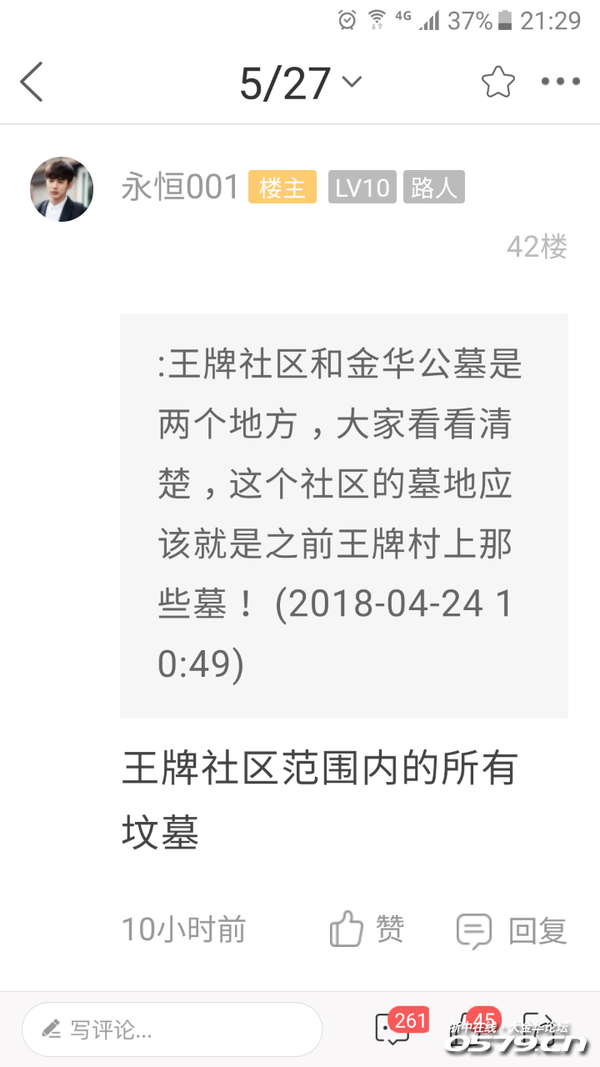
Task: Reply to the 42楼 post
Action: click(512, 930)
